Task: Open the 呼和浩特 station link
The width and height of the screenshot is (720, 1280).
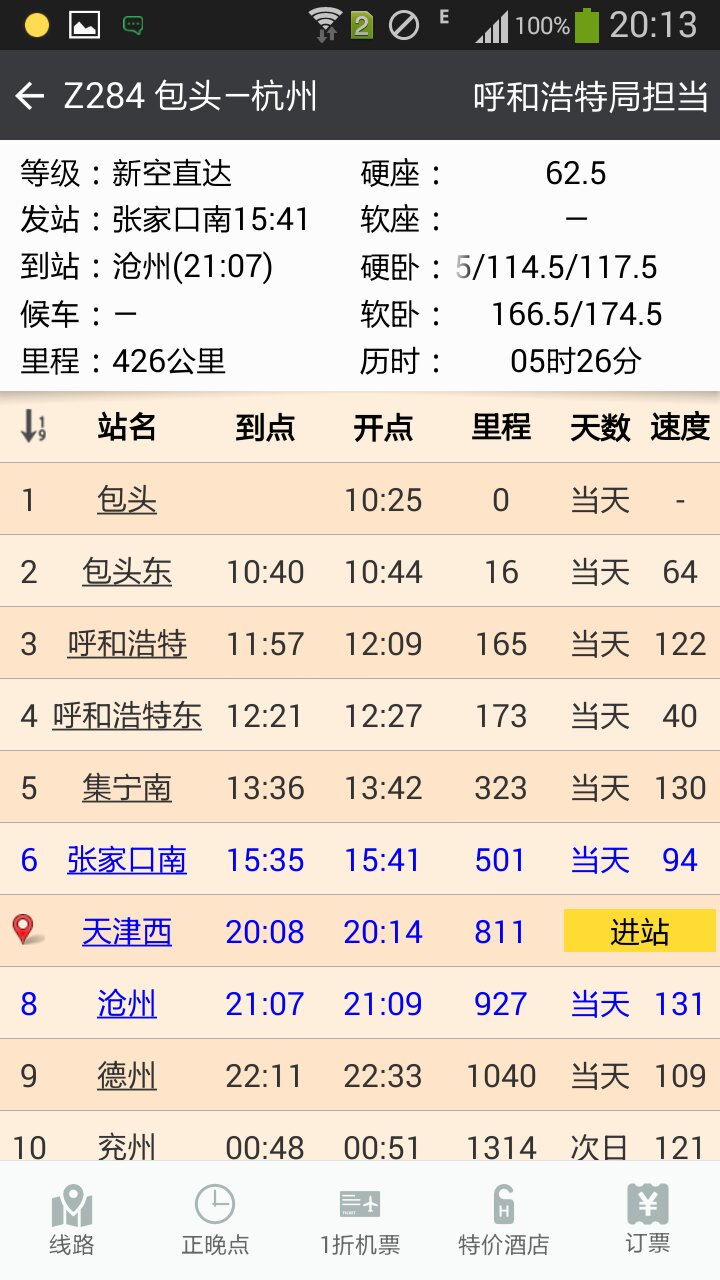Action: pos(127,643)
